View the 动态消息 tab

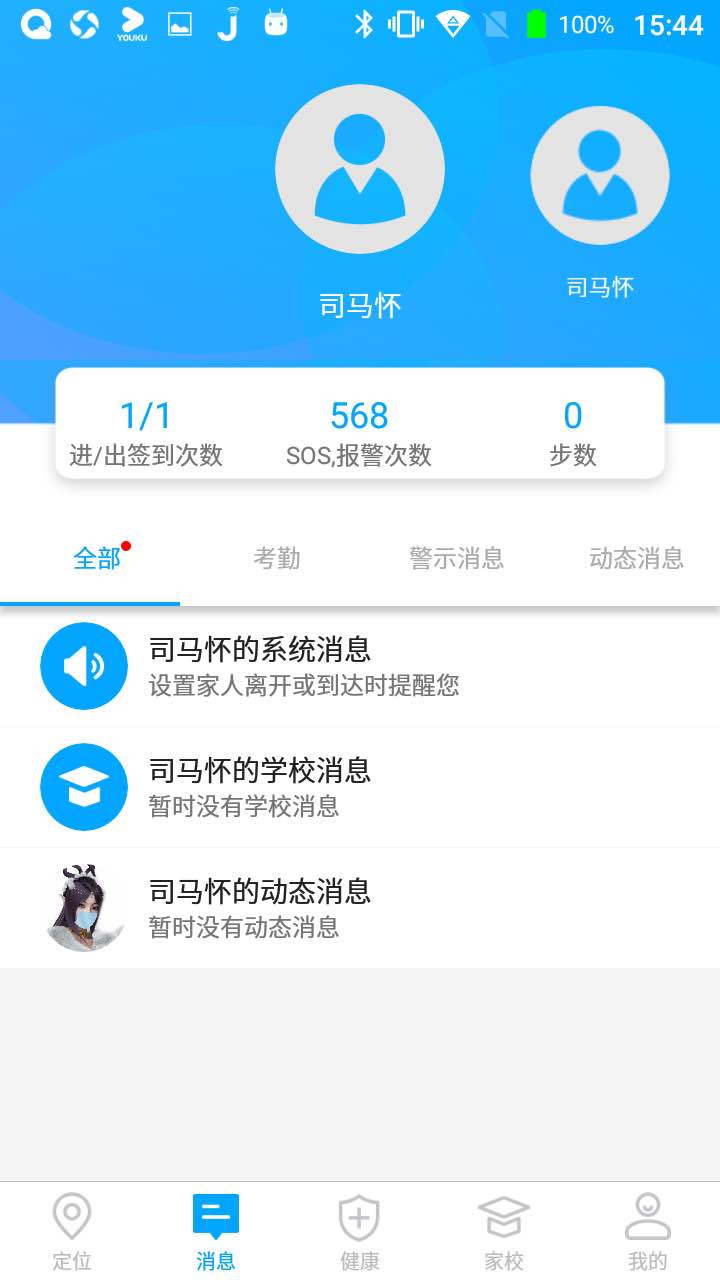click(x=636, y=558)
